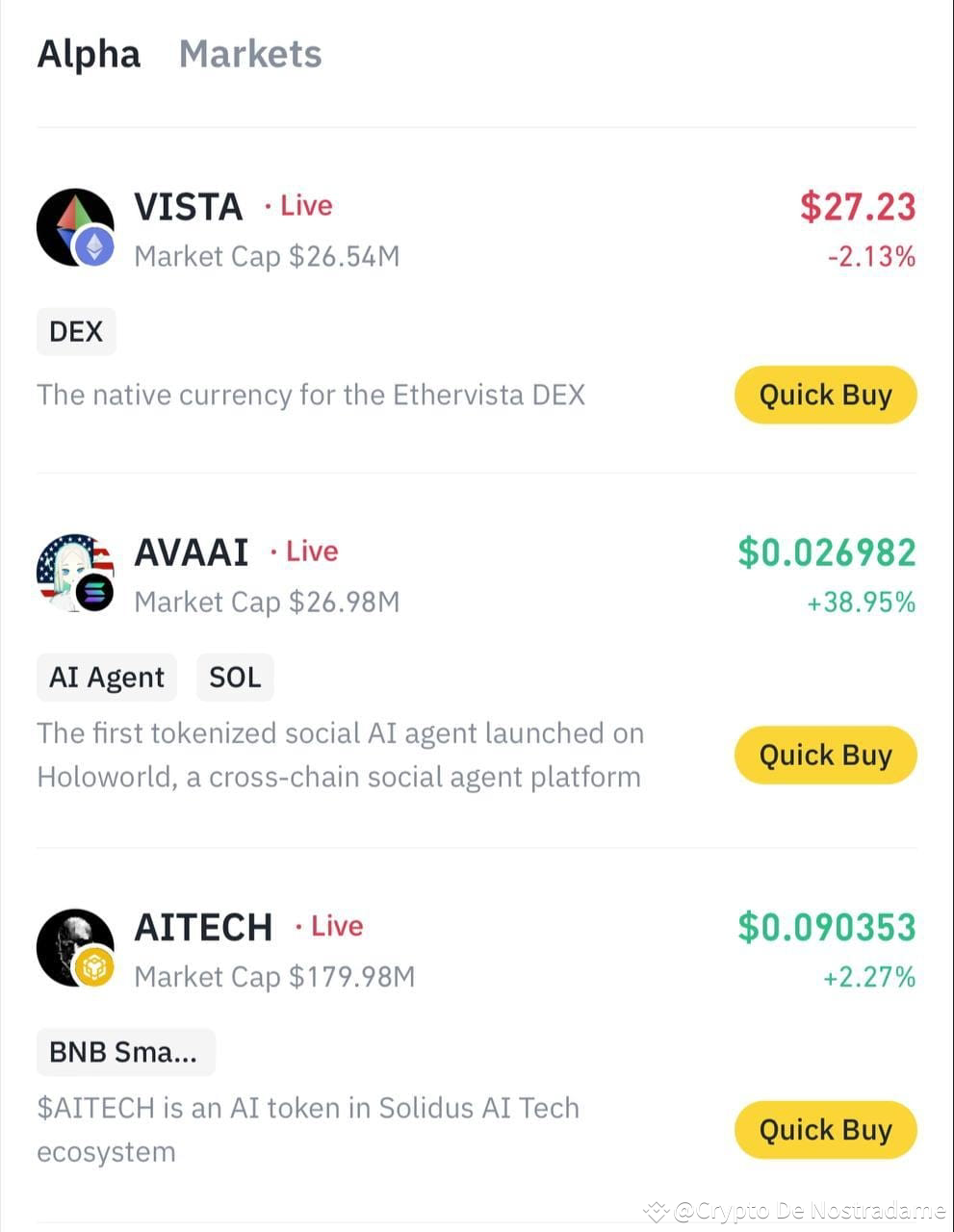The width and height of the screenshot is (954, 1232).
Task: Switch to the Markets tab
Action: (249, 54)
